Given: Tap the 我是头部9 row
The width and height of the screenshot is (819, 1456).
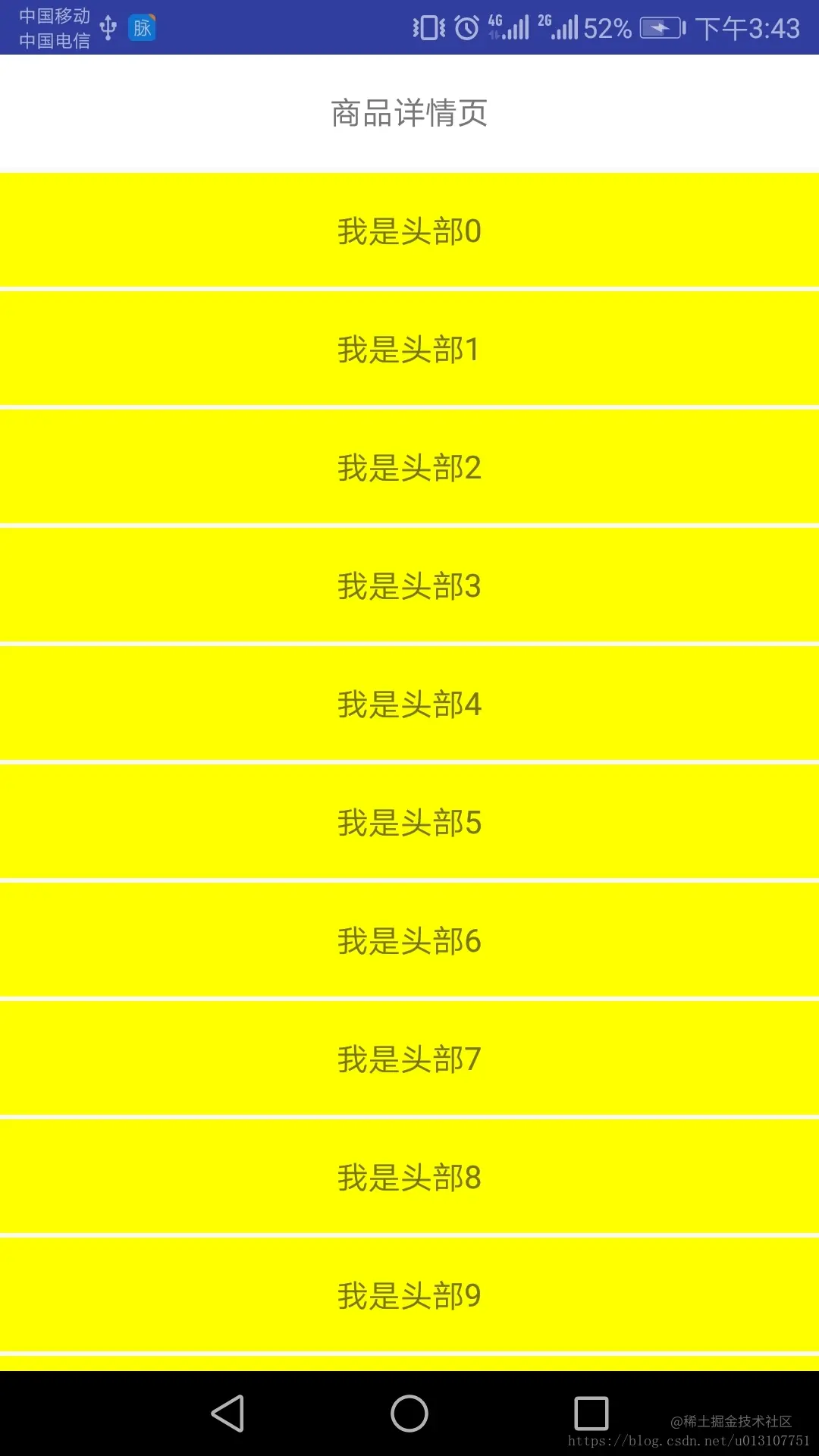Looking at the screenshot, I should pos(409,1295).
